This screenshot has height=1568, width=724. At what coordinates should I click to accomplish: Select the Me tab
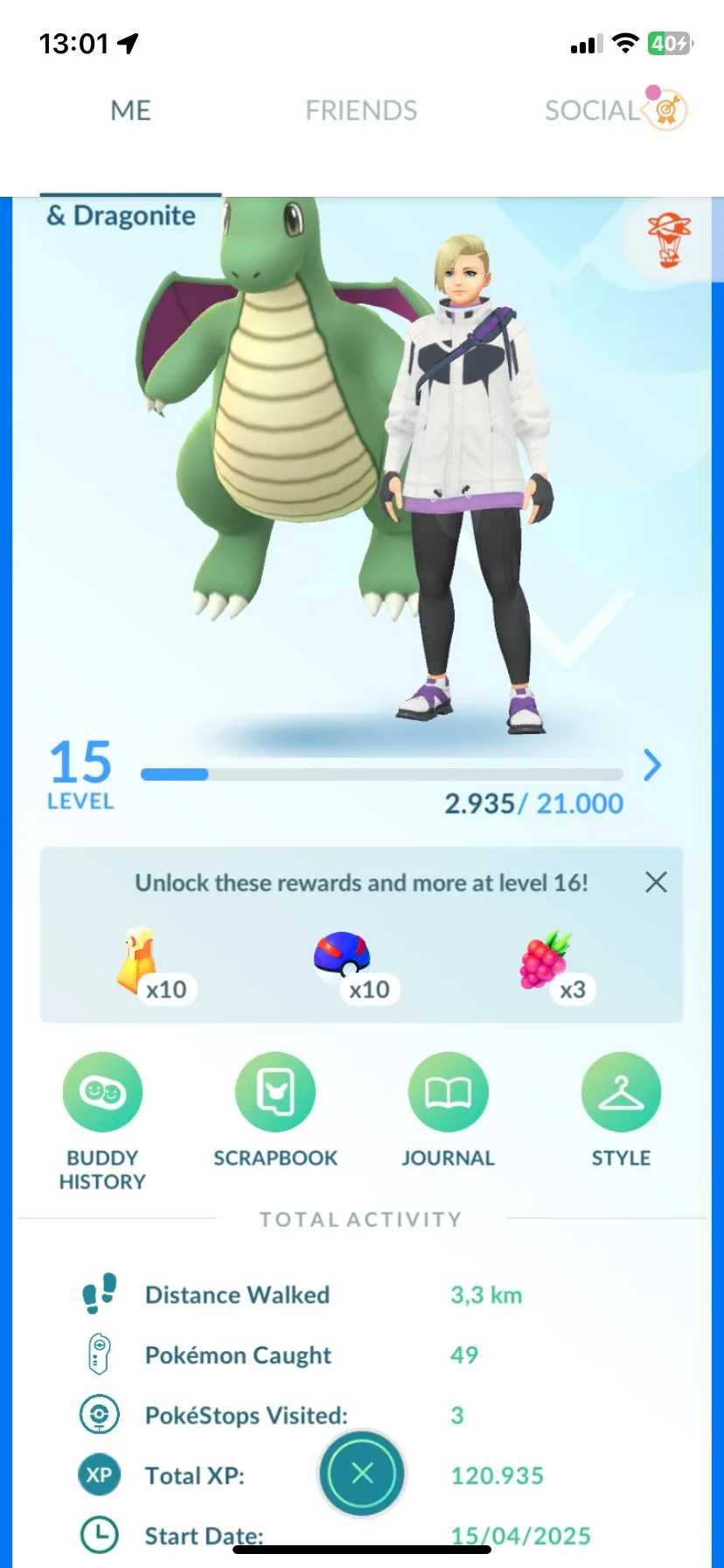(131, 111)
